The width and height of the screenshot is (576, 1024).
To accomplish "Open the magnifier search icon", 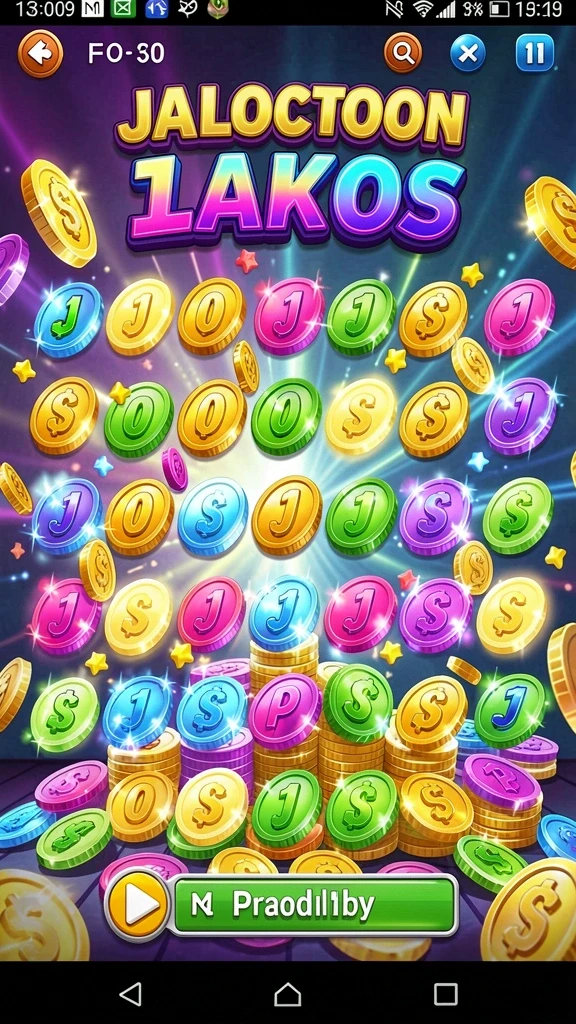I will (x=403, y=53).
